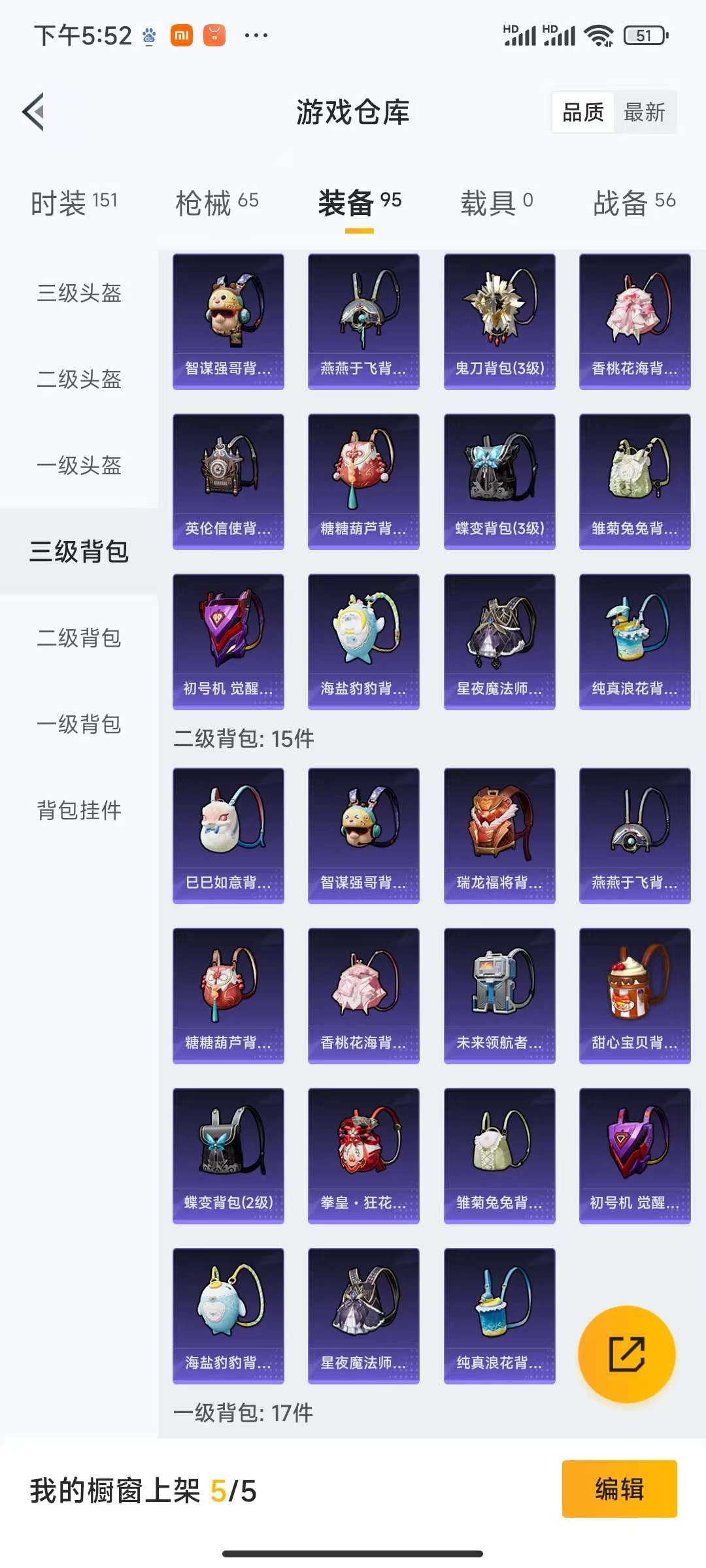Jump to 二级背包 category

79,638
